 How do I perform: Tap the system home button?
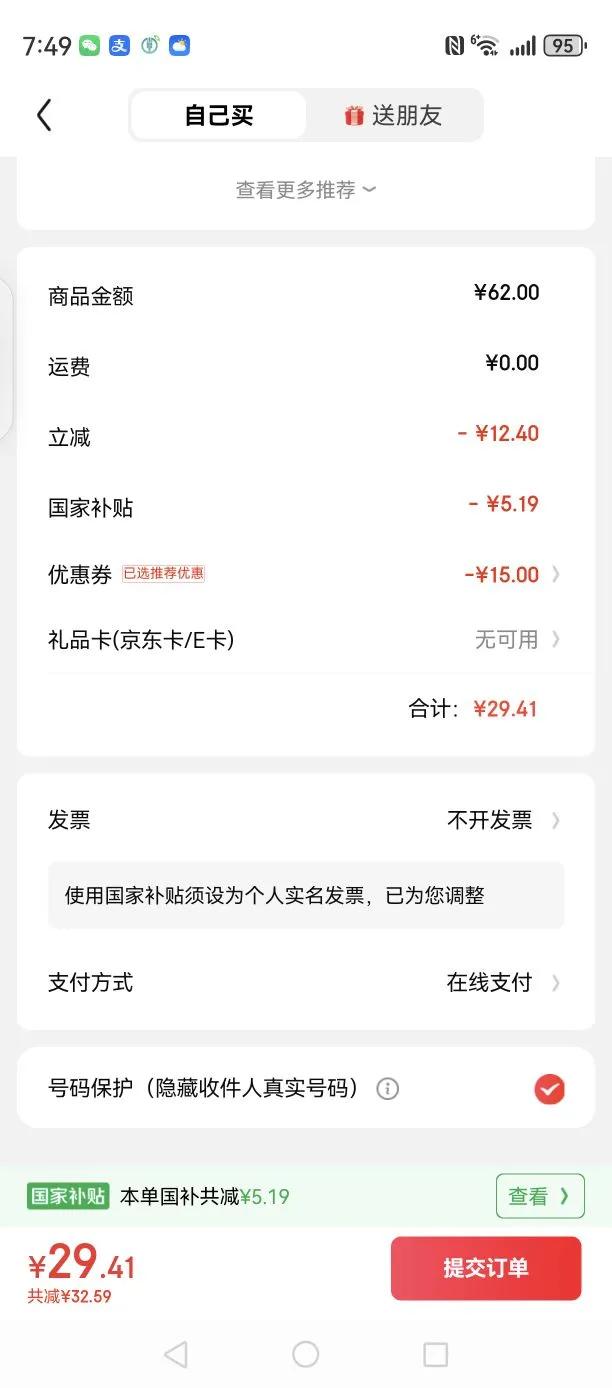(x=305, y=1354)
